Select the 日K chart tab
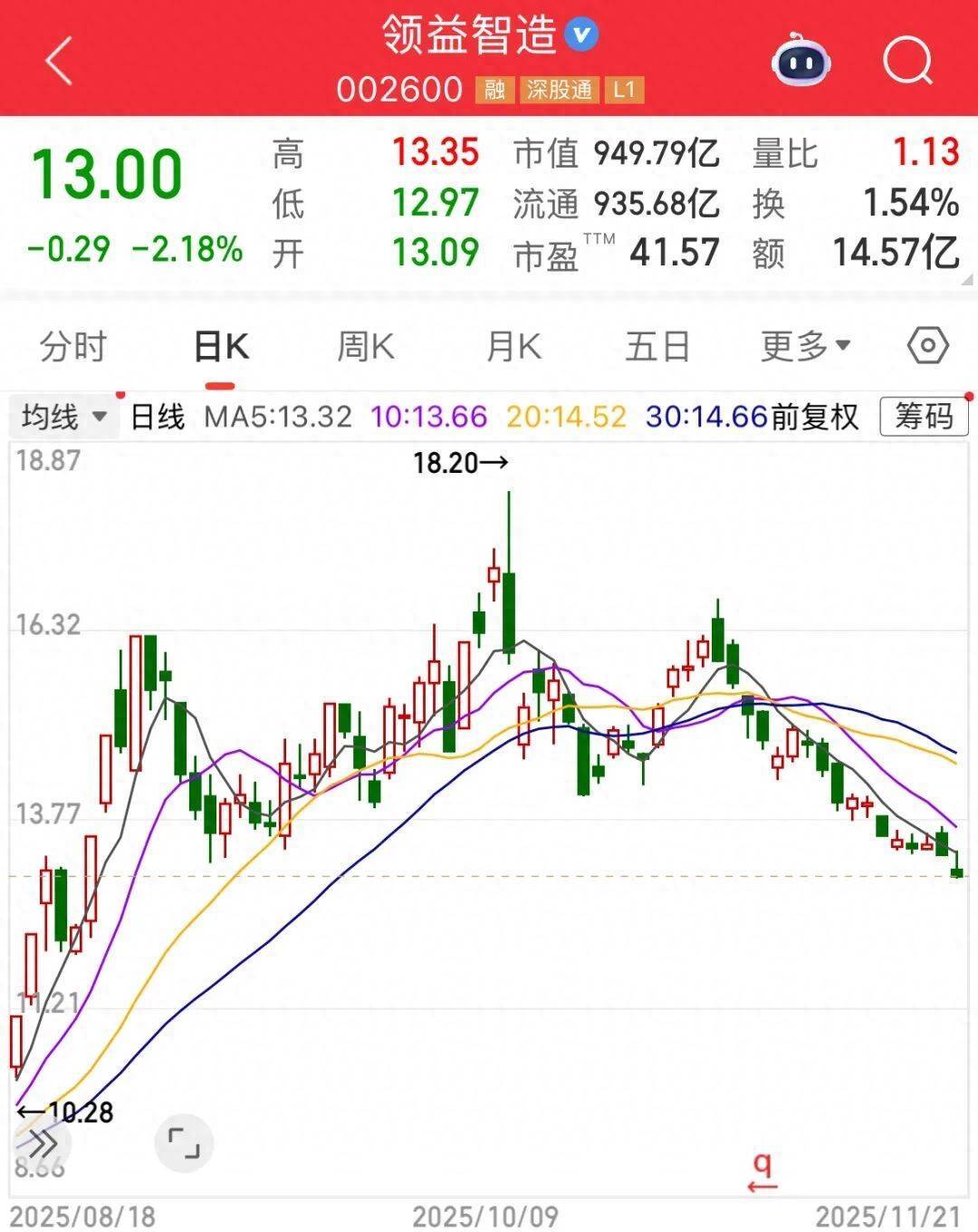This screenshot has height=1232, width=978. click(221, 347)
